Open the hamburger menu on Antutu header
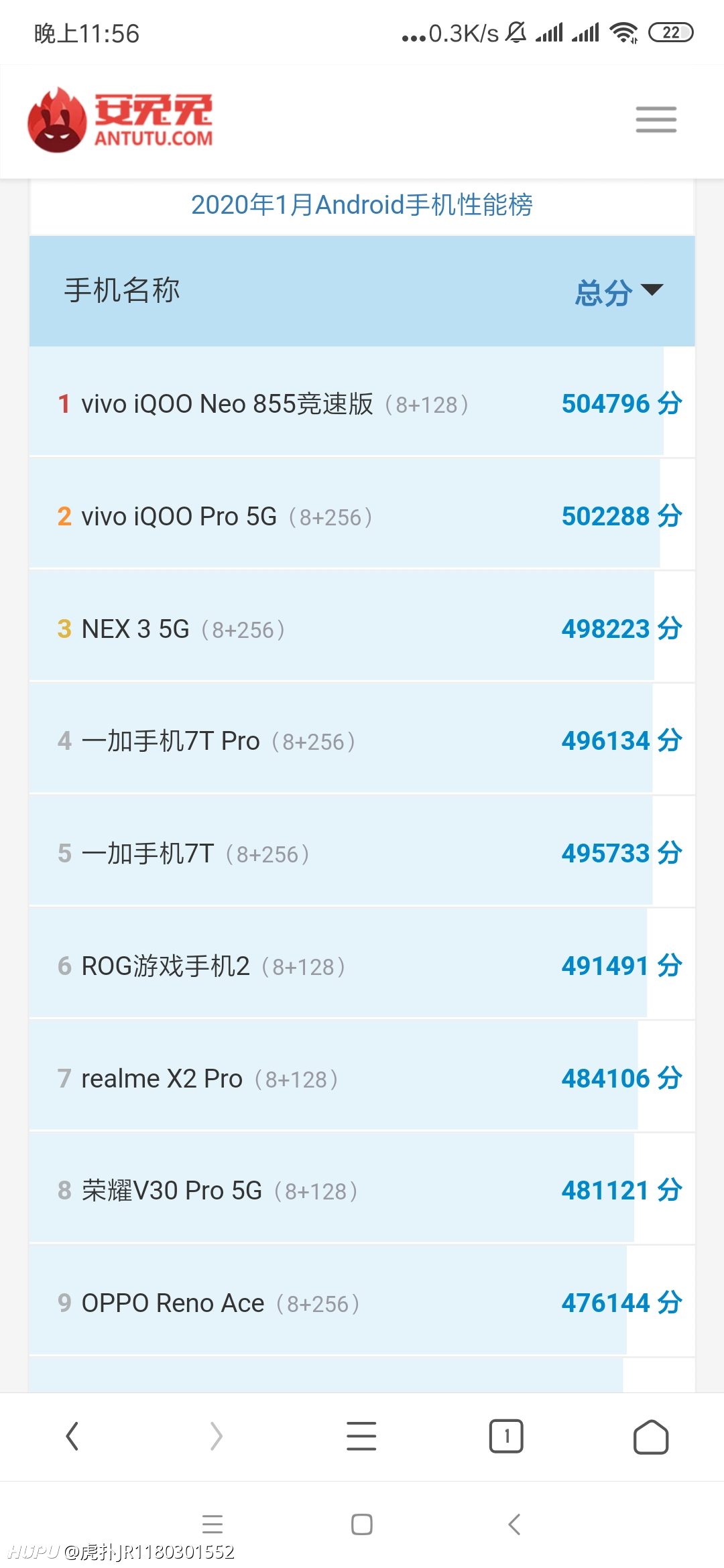Viewport: 724px width, 1568px height. pos(656,119)
